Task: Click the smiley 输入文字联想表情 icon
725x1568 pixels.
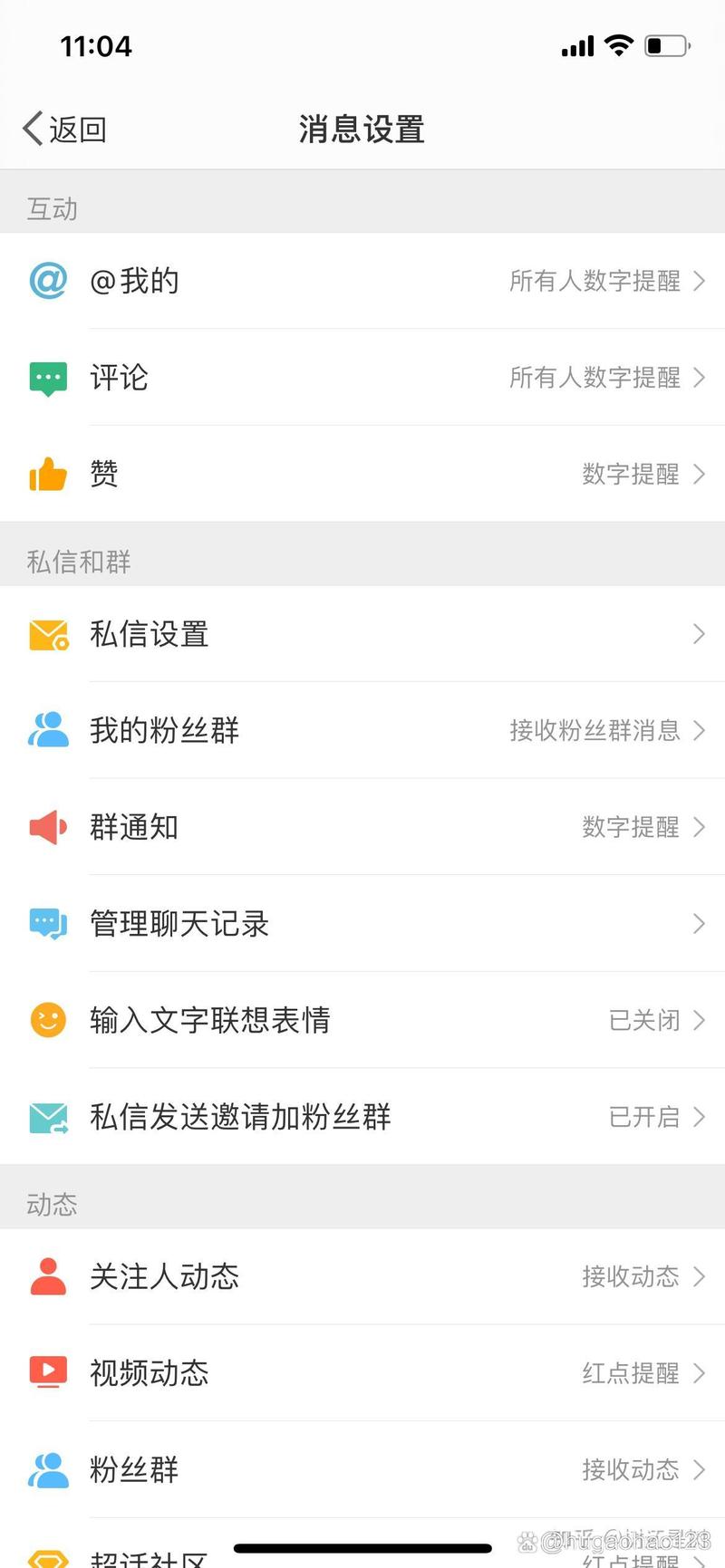Action: tap(48, 1020)
